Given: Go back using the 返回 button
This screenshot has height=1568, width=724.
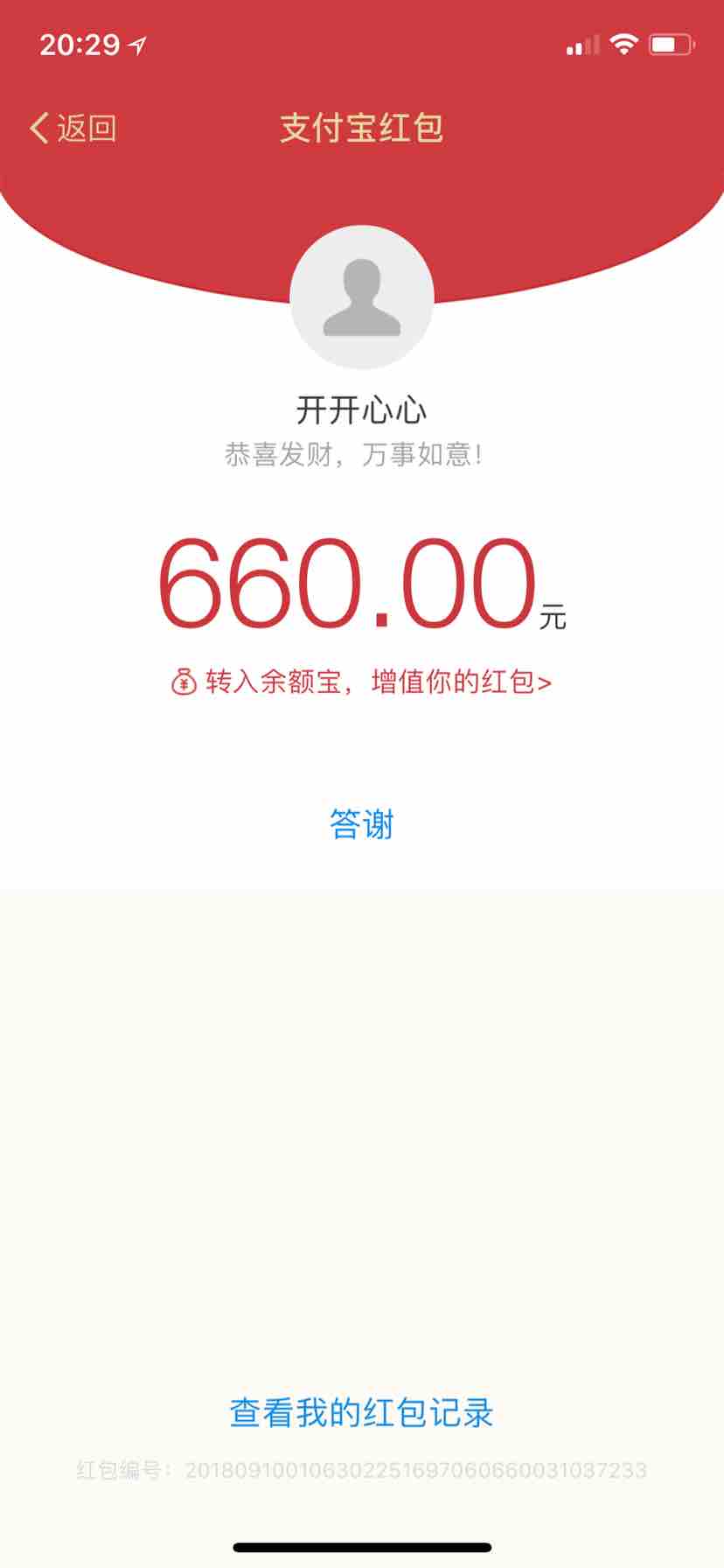Looking at the screenshot, I should (x=73, y=129).
